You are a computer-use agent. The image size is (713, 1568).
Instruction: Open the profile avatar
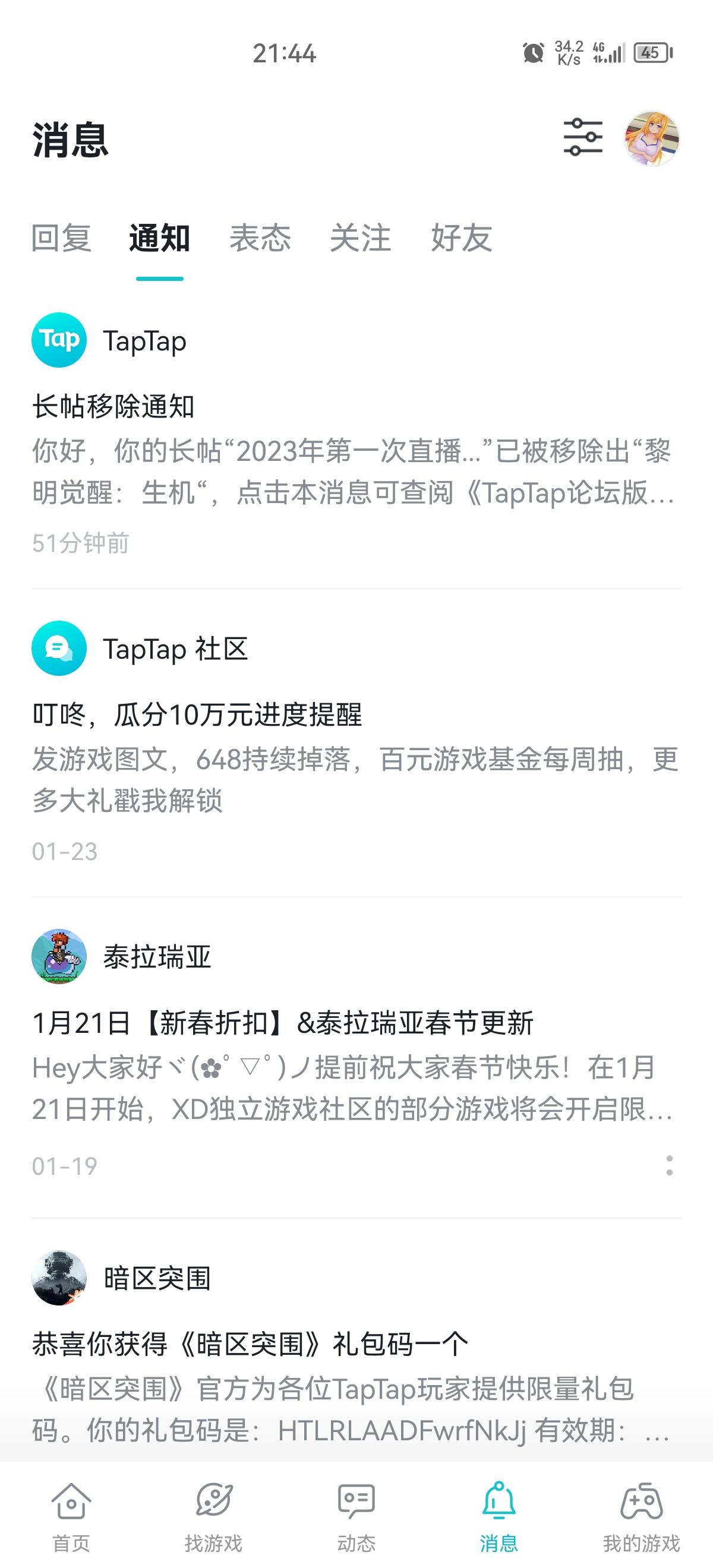(x=652, y=139)
